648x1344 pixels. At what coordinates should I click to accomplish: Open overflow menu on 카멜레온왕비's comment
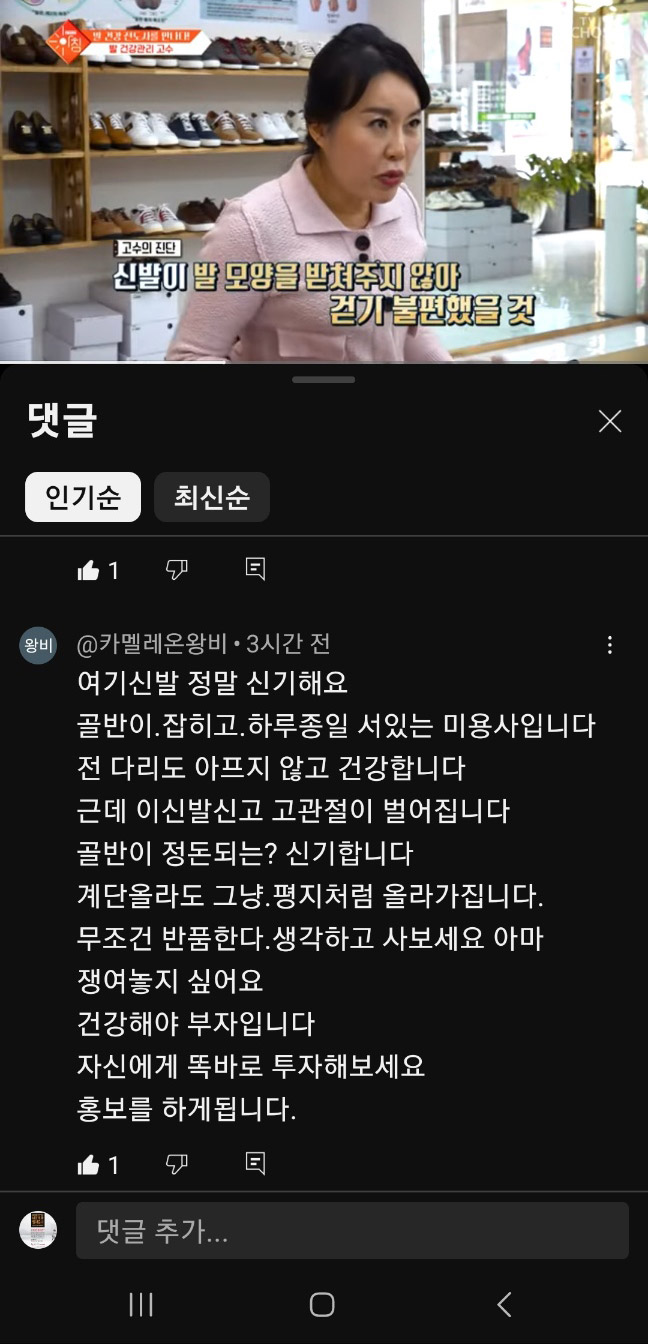609,645
